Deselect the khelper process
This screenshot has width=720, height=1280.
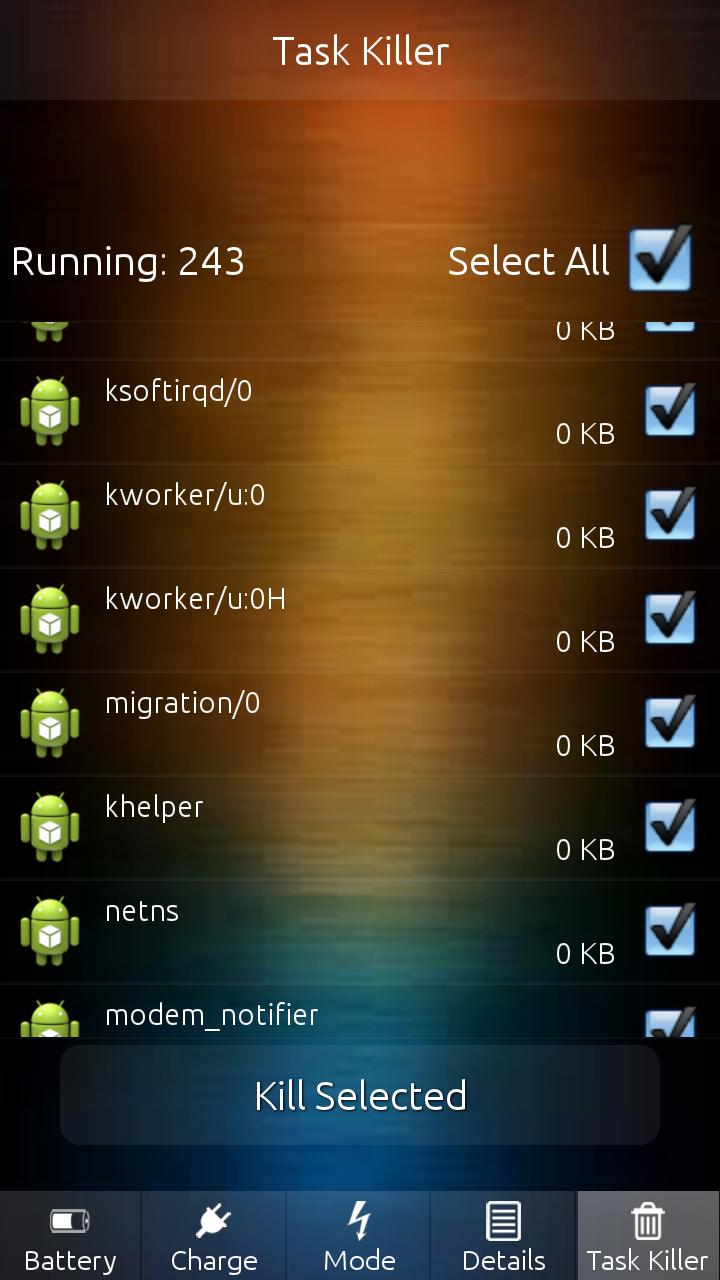(669, 826)
